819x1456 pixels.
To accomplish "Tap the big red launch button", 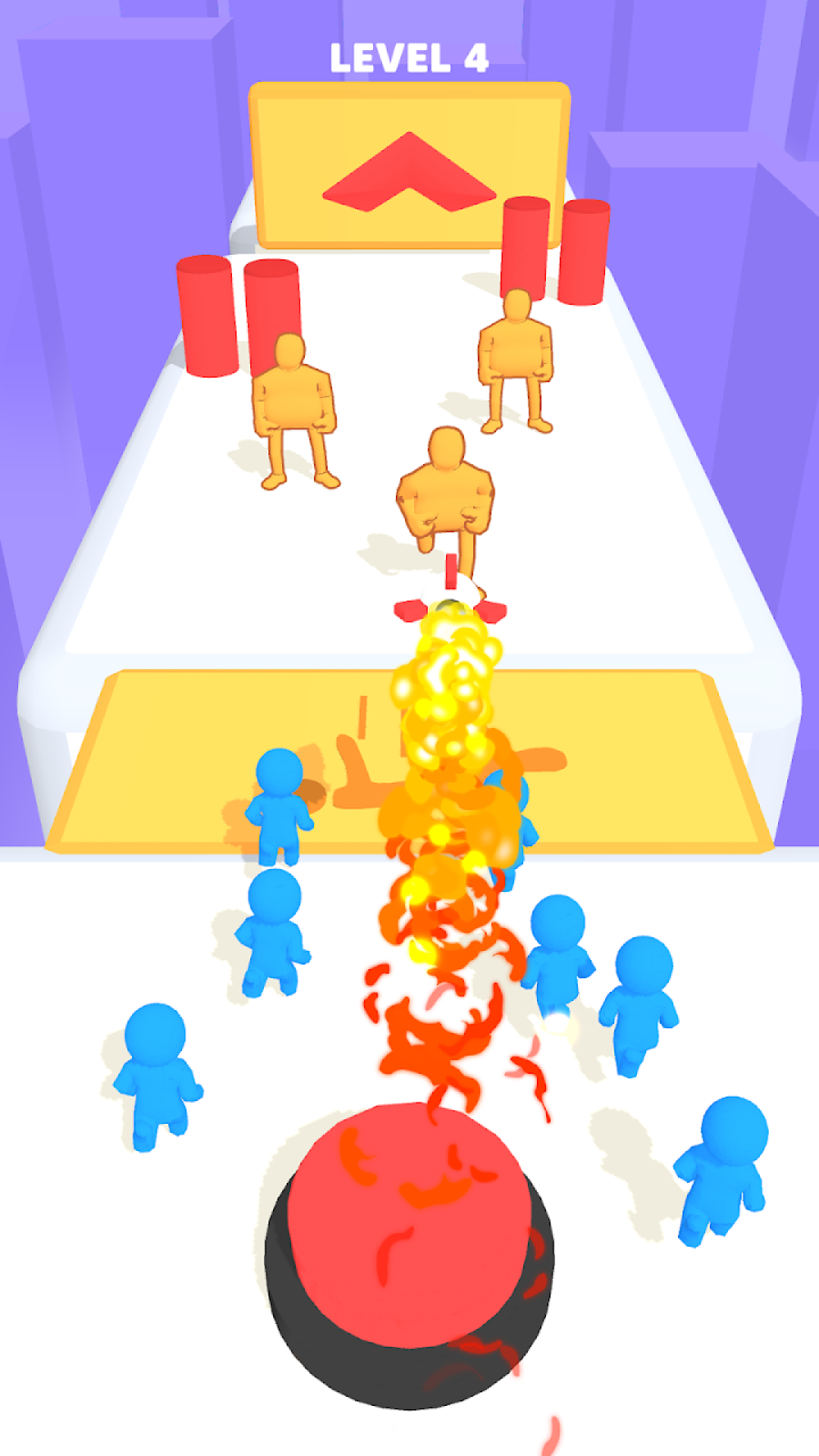I will coord(408,1228).
